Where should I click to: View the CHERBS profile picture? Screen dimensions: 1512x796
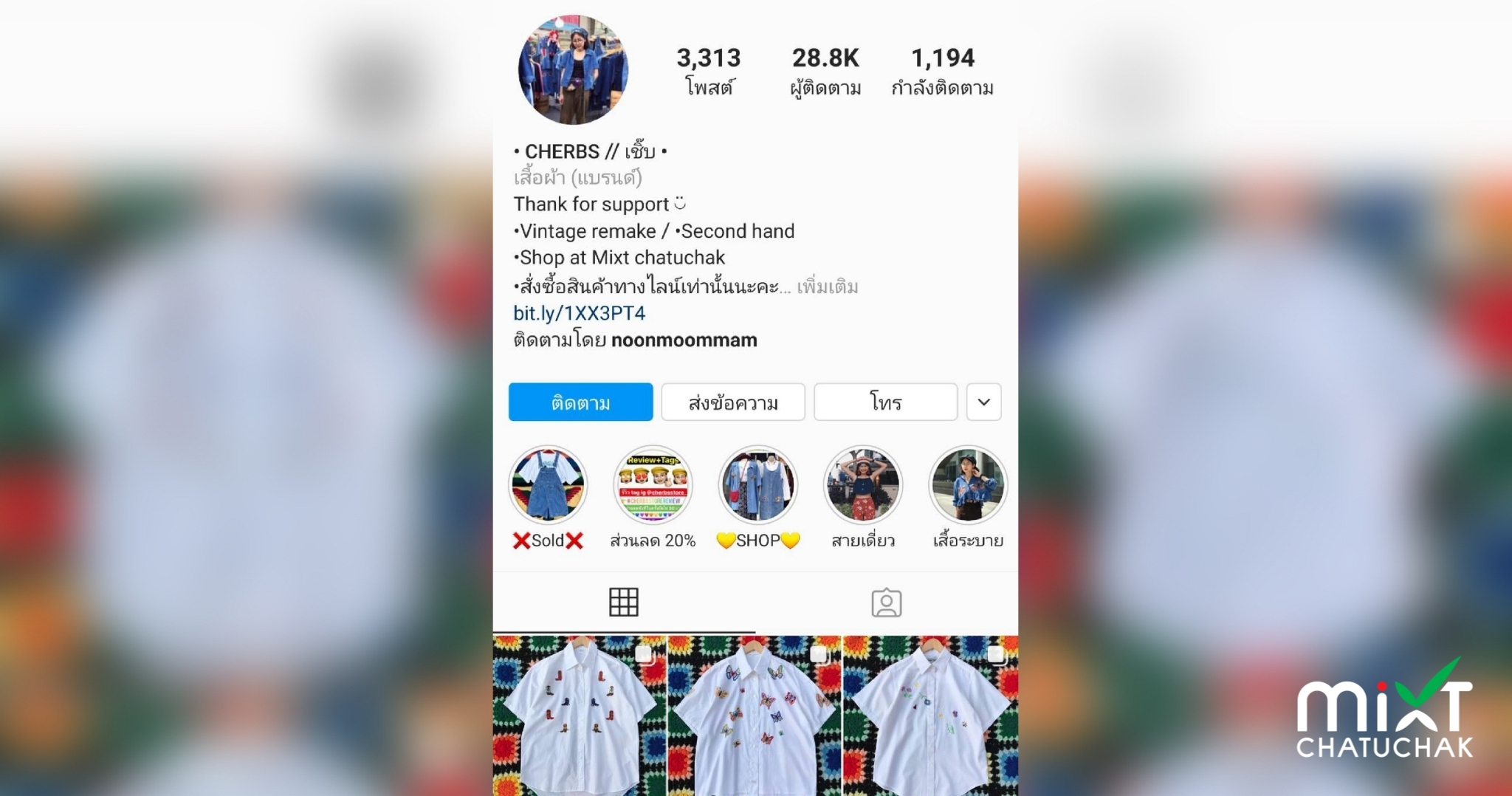tap(573, 69)
